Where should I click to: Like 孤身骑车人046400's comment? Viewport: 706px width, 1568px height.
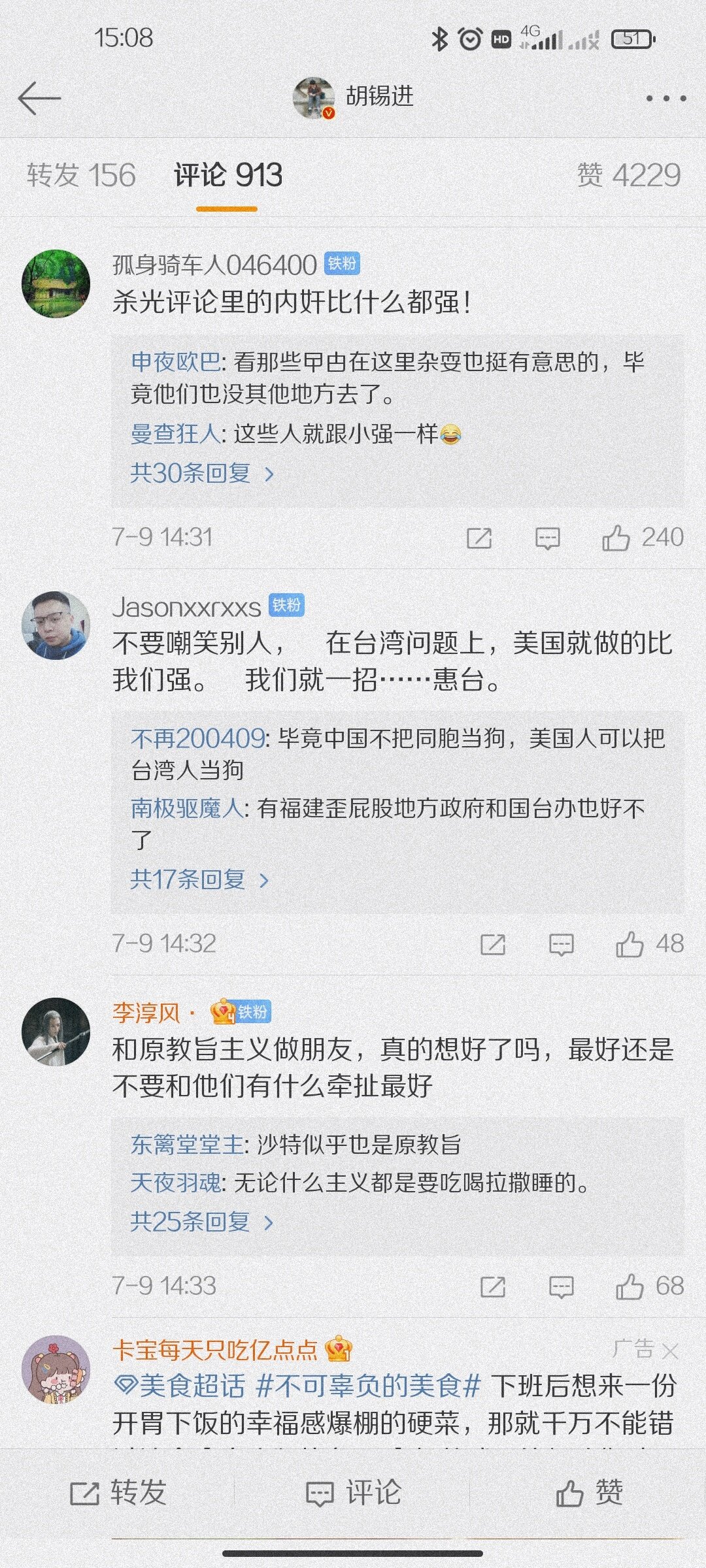pyautogui.click(x=616, y=538)
